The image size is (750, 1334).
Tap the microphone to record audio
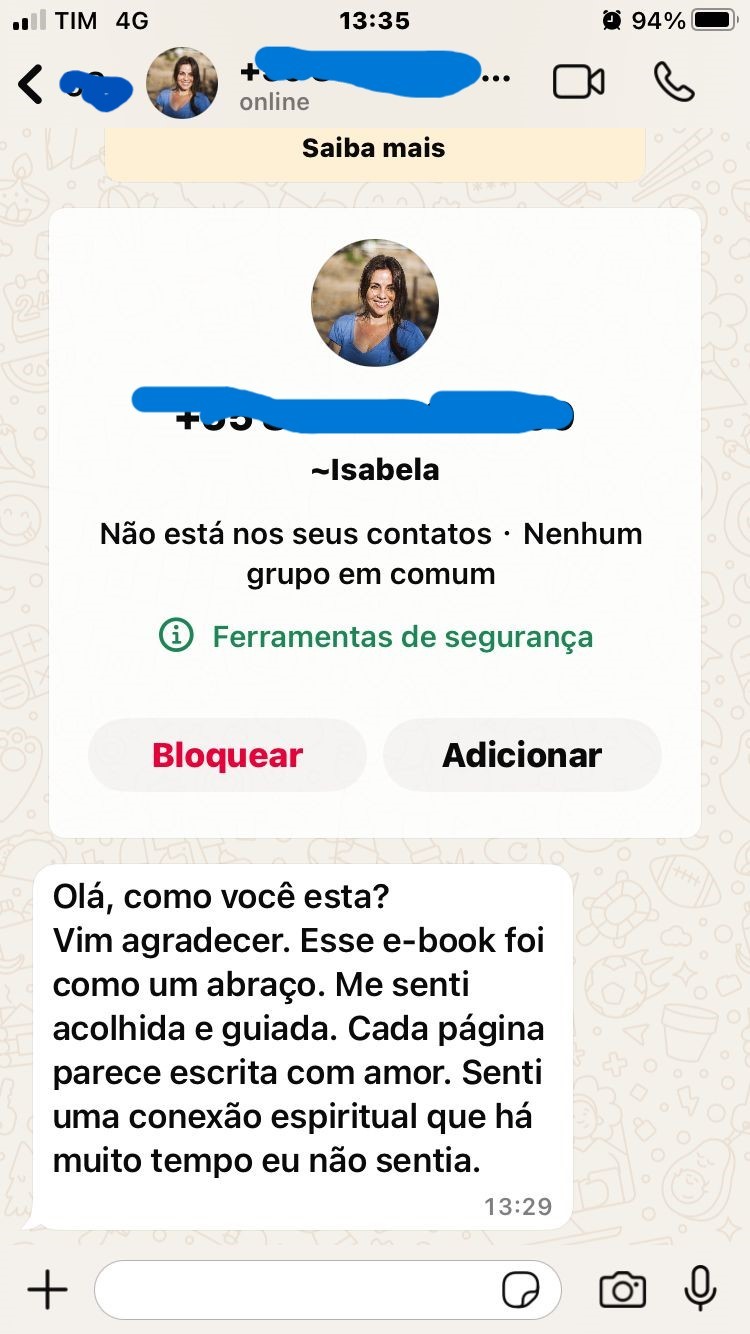pos(700,1288)
